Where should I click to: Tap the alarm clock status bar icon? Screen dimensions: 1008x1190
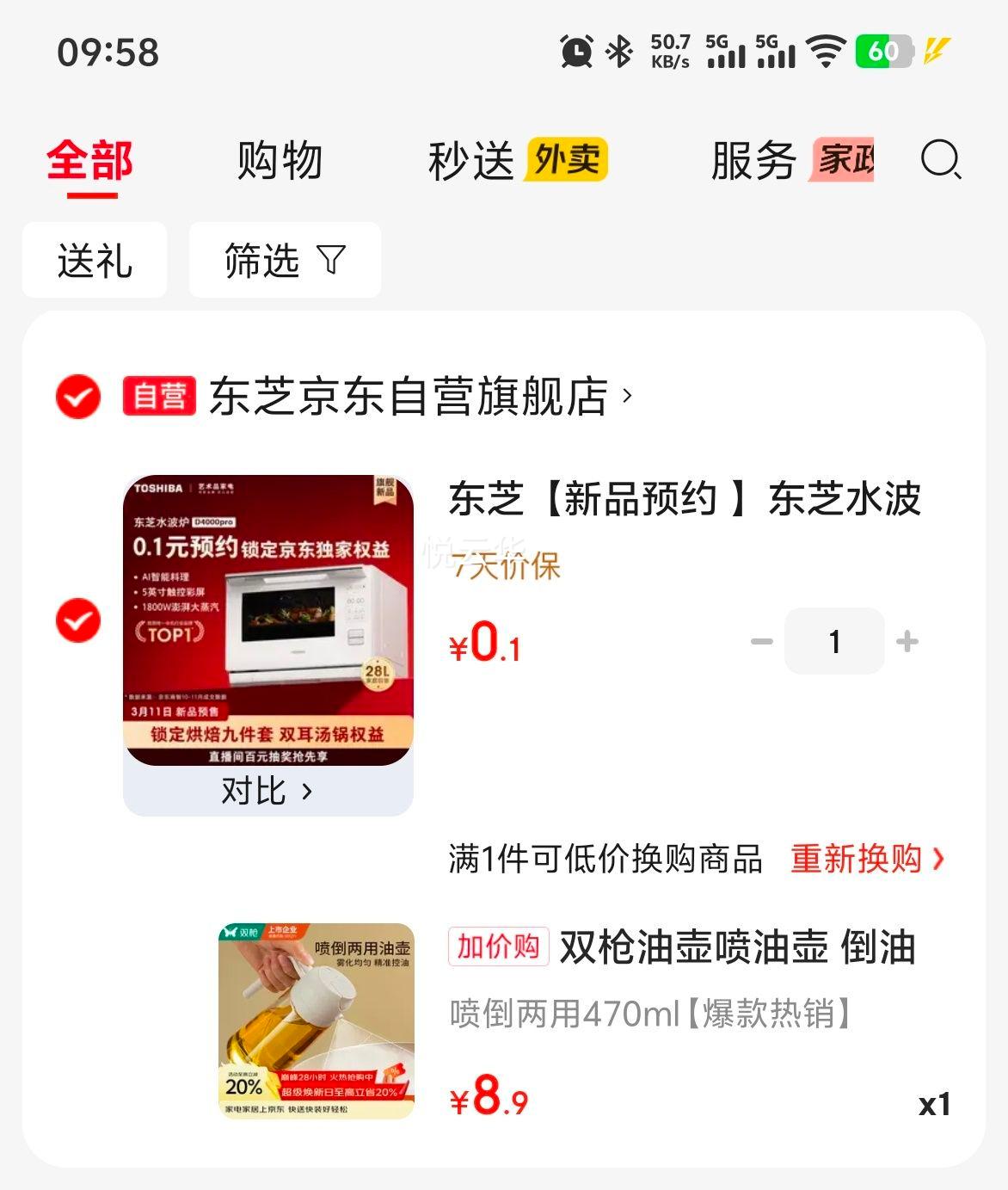tap(575, 53)
